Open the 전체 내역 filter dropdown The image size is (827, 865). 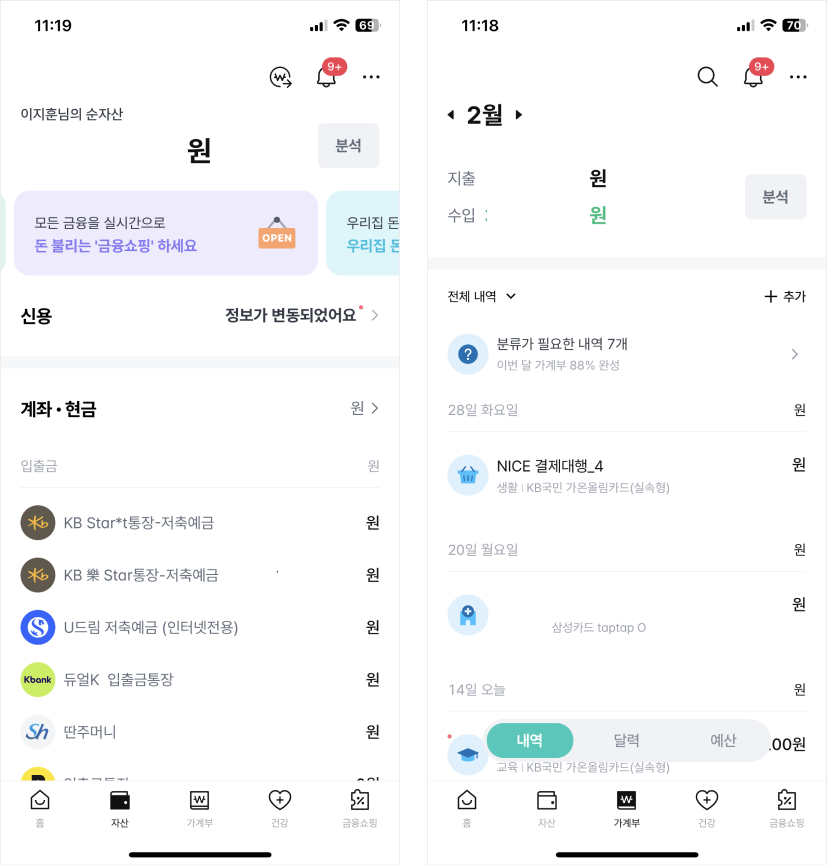[482, 296]
